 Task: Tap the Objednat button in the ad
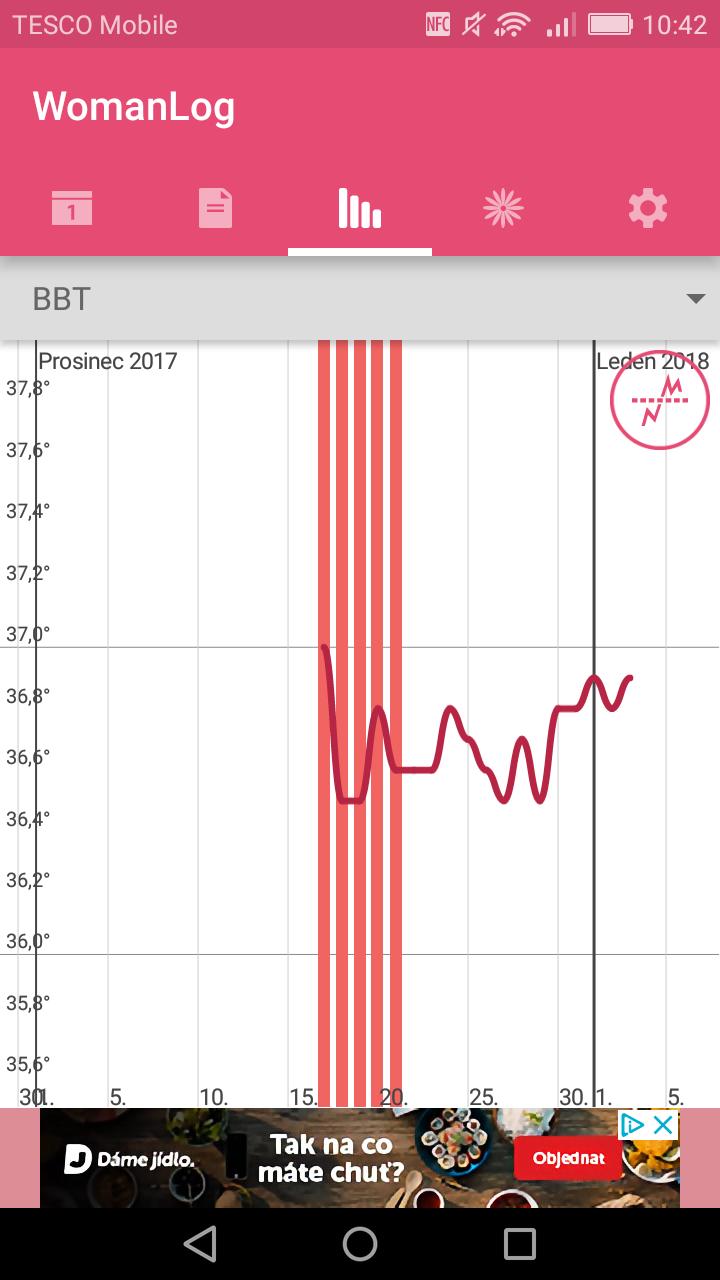567,1159
